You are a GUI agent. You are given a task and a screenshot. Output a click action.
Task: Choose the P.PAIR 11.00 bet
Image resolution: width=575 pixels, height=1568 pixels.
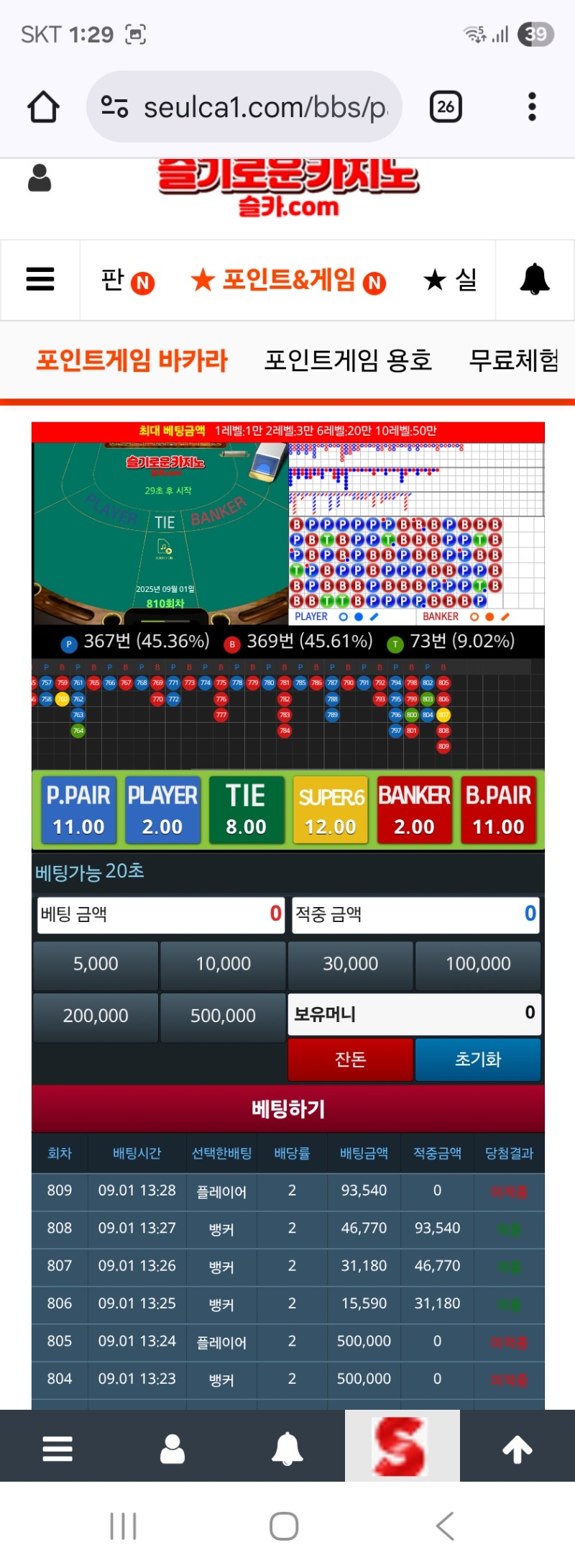[78, 809]
